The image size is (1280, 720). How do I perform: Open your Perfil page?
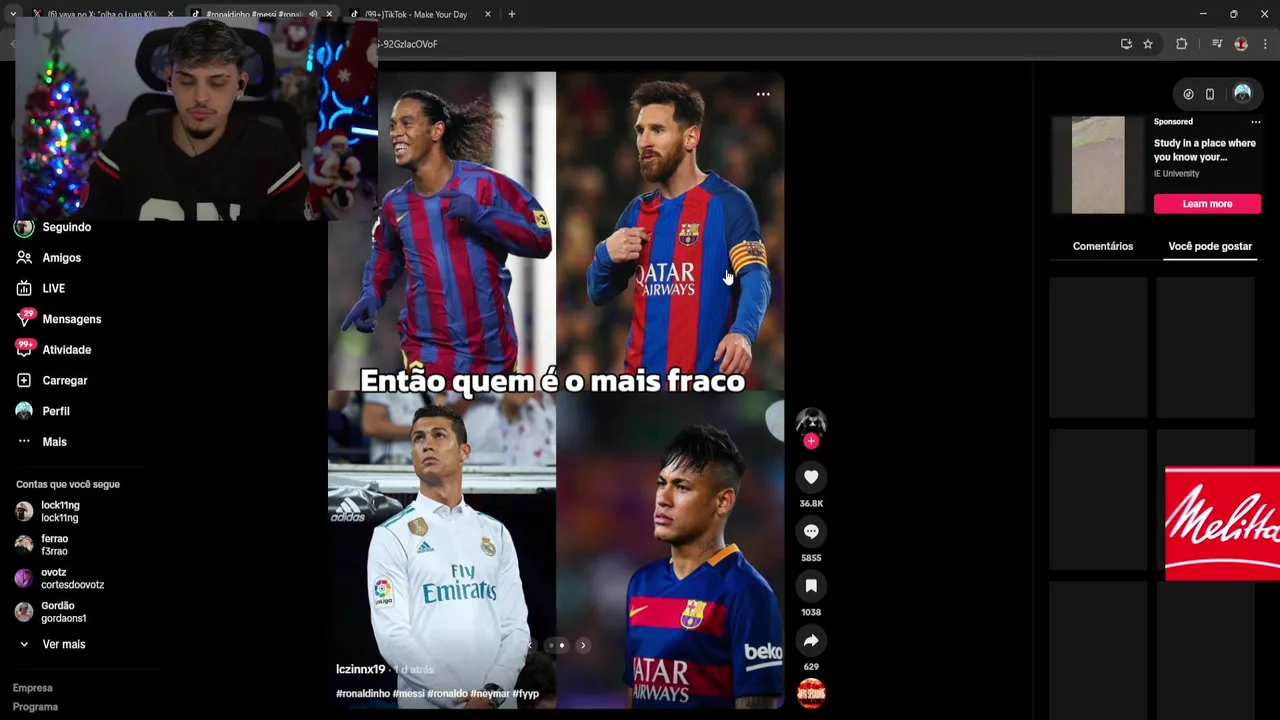(x=55, y=411)
